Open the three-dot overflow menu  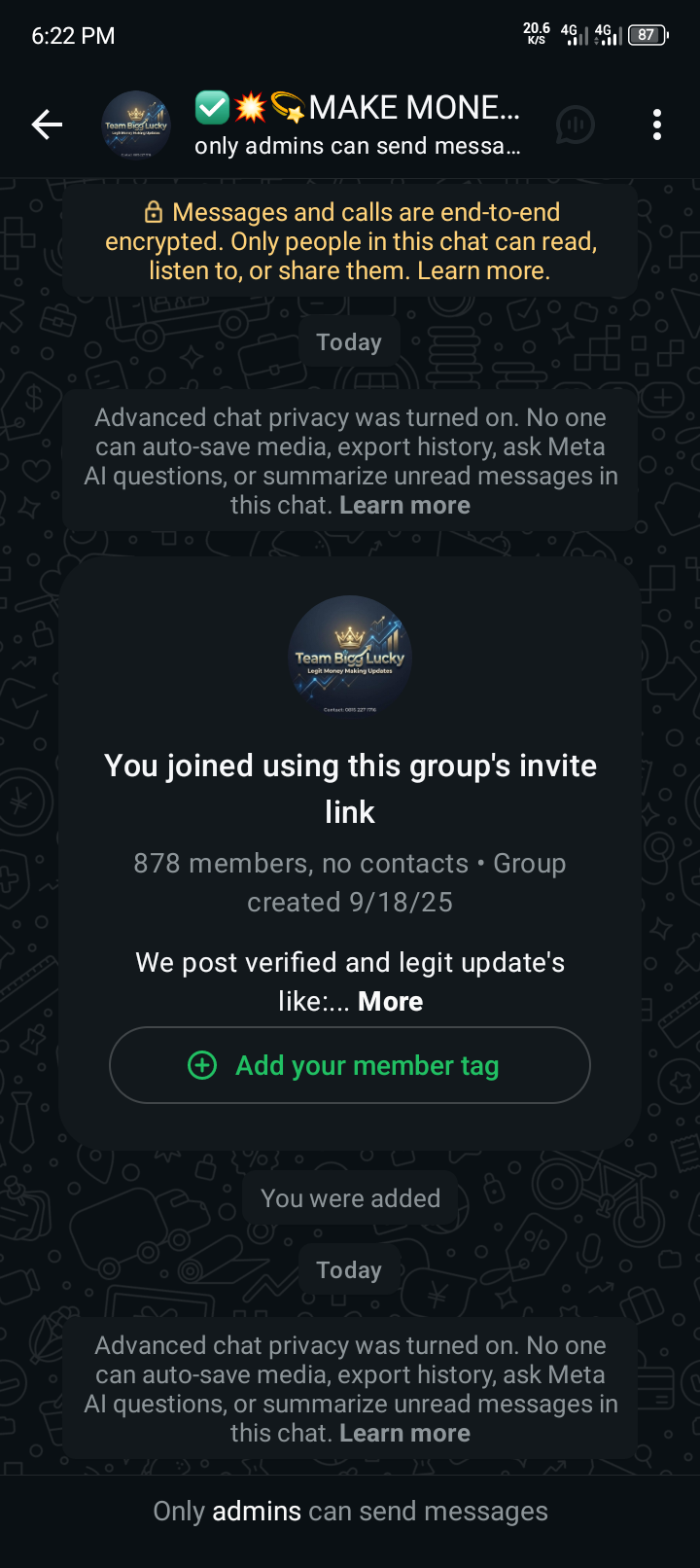click(x=657, y=125)
